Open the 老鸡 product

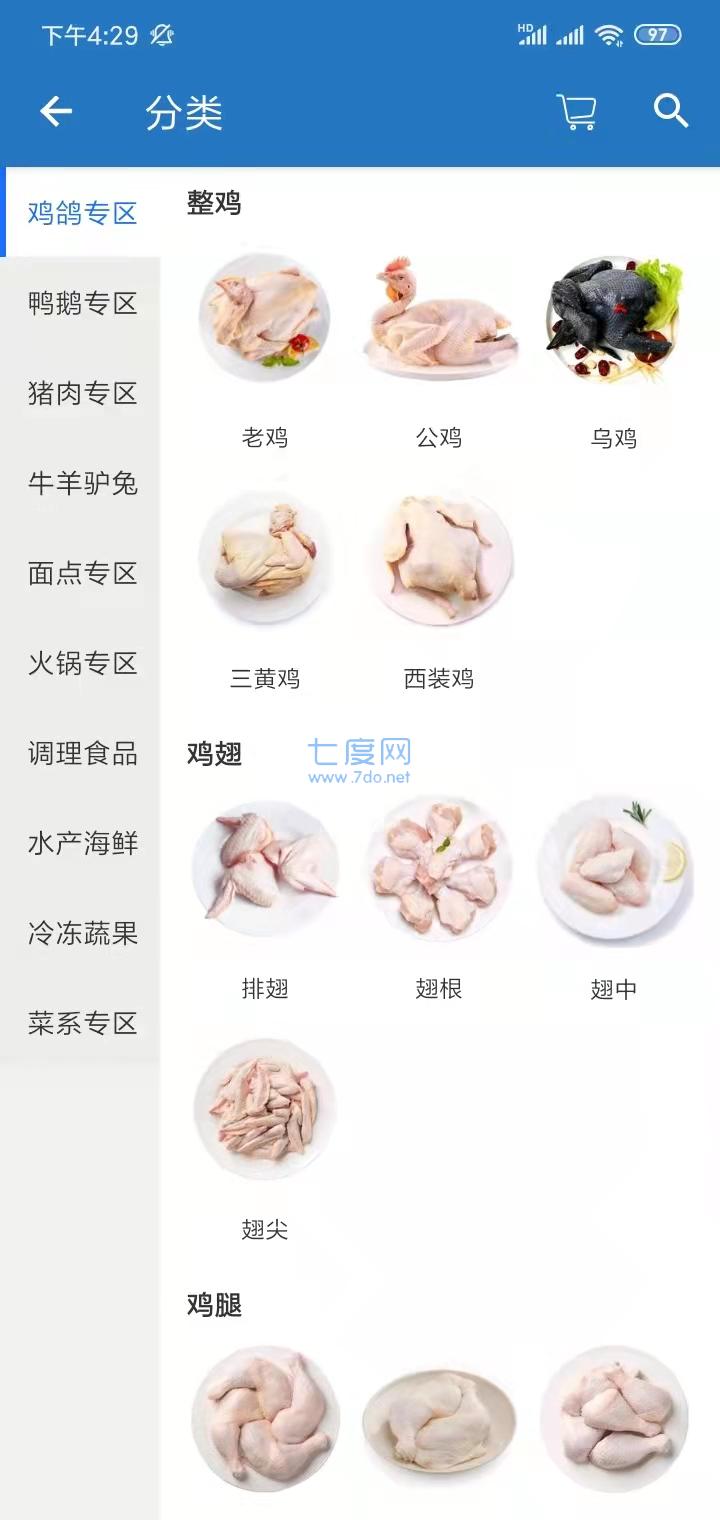pyautogui.click(x=265, y=315)
